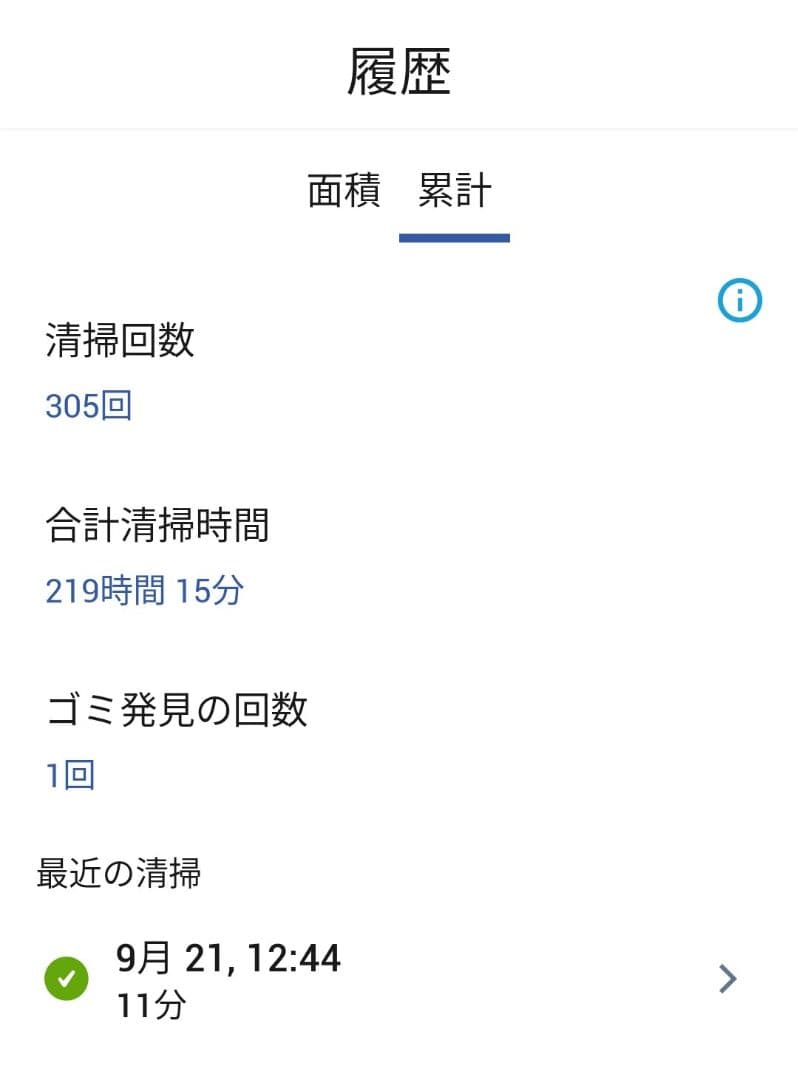Open the info icon for statistics
Viewport: 798px width, 1080px height.
click(x=740, y=300)
